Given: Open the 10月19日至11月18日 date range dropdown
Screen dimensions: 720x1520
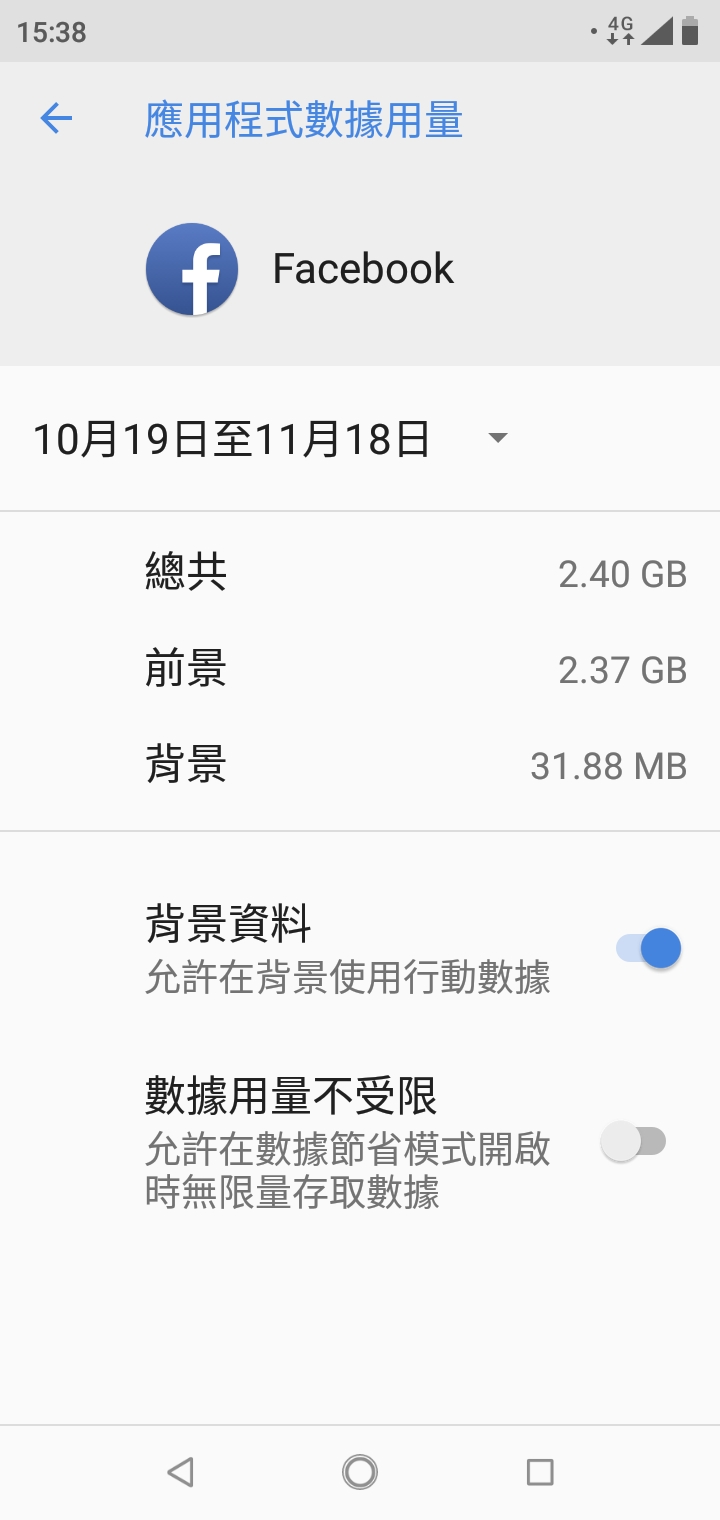Looking at the screenshot, I should (x=270, y=439).
